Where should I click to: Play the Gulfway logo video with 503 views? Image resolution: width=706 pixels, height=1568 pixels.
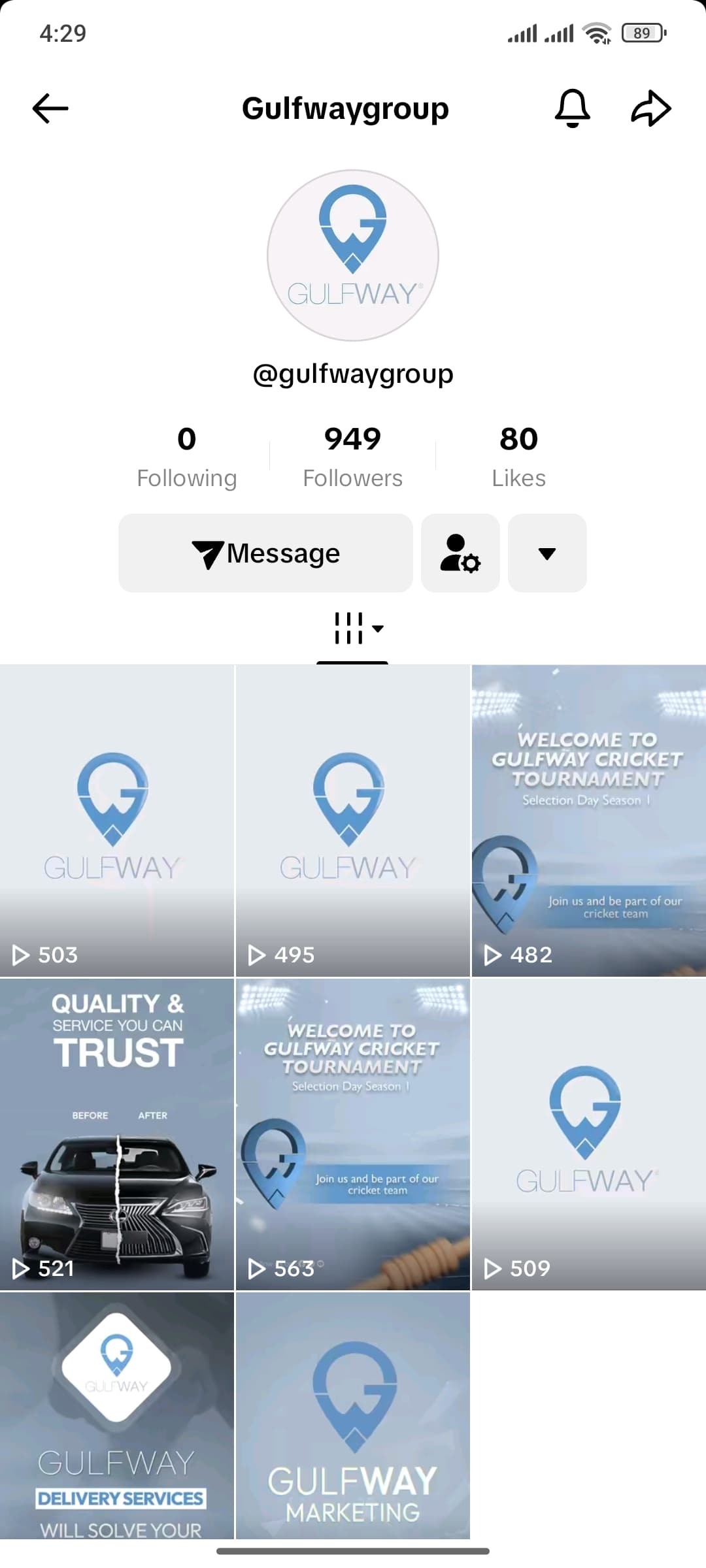117,821
